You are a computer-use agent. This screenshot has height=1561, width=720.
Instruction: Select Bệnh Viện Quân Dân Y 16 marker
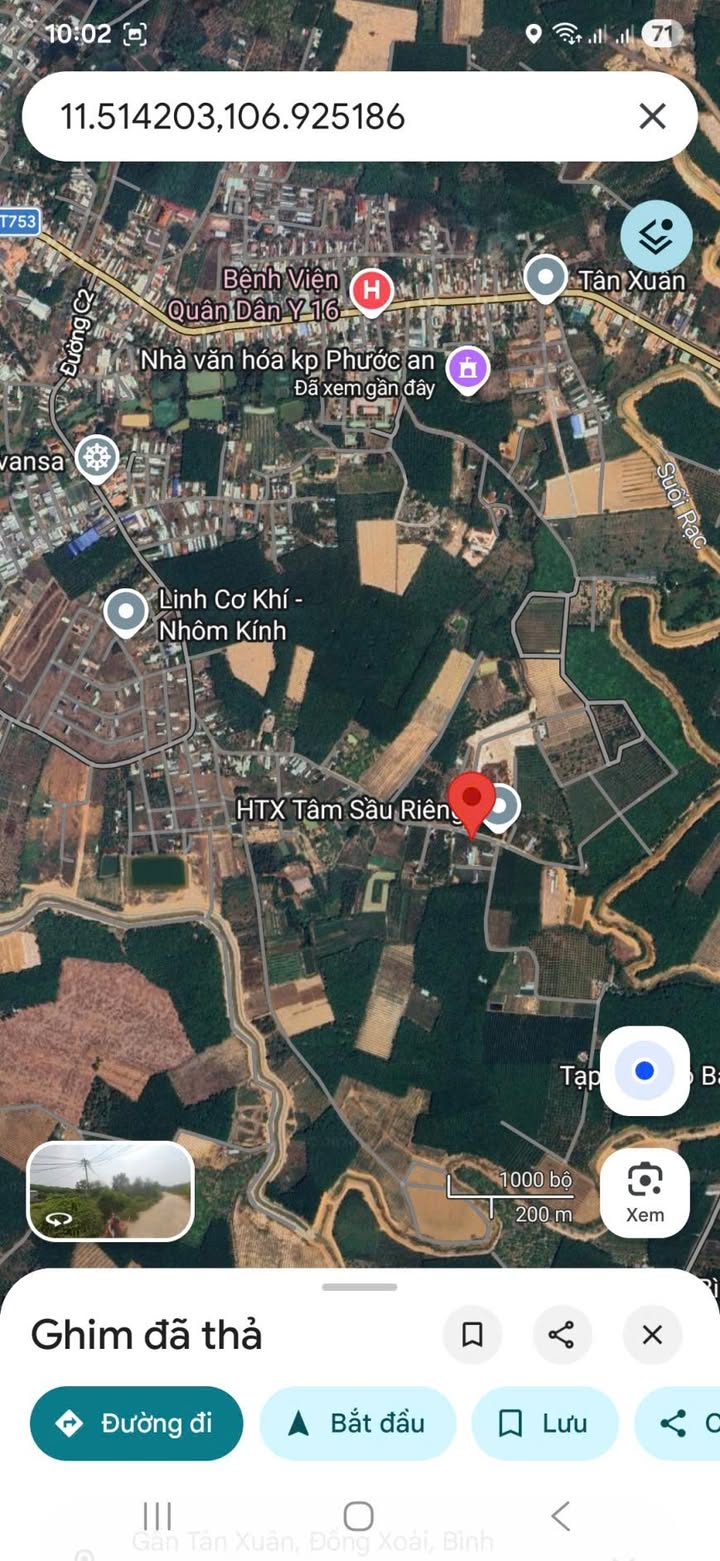coord(371,293)
